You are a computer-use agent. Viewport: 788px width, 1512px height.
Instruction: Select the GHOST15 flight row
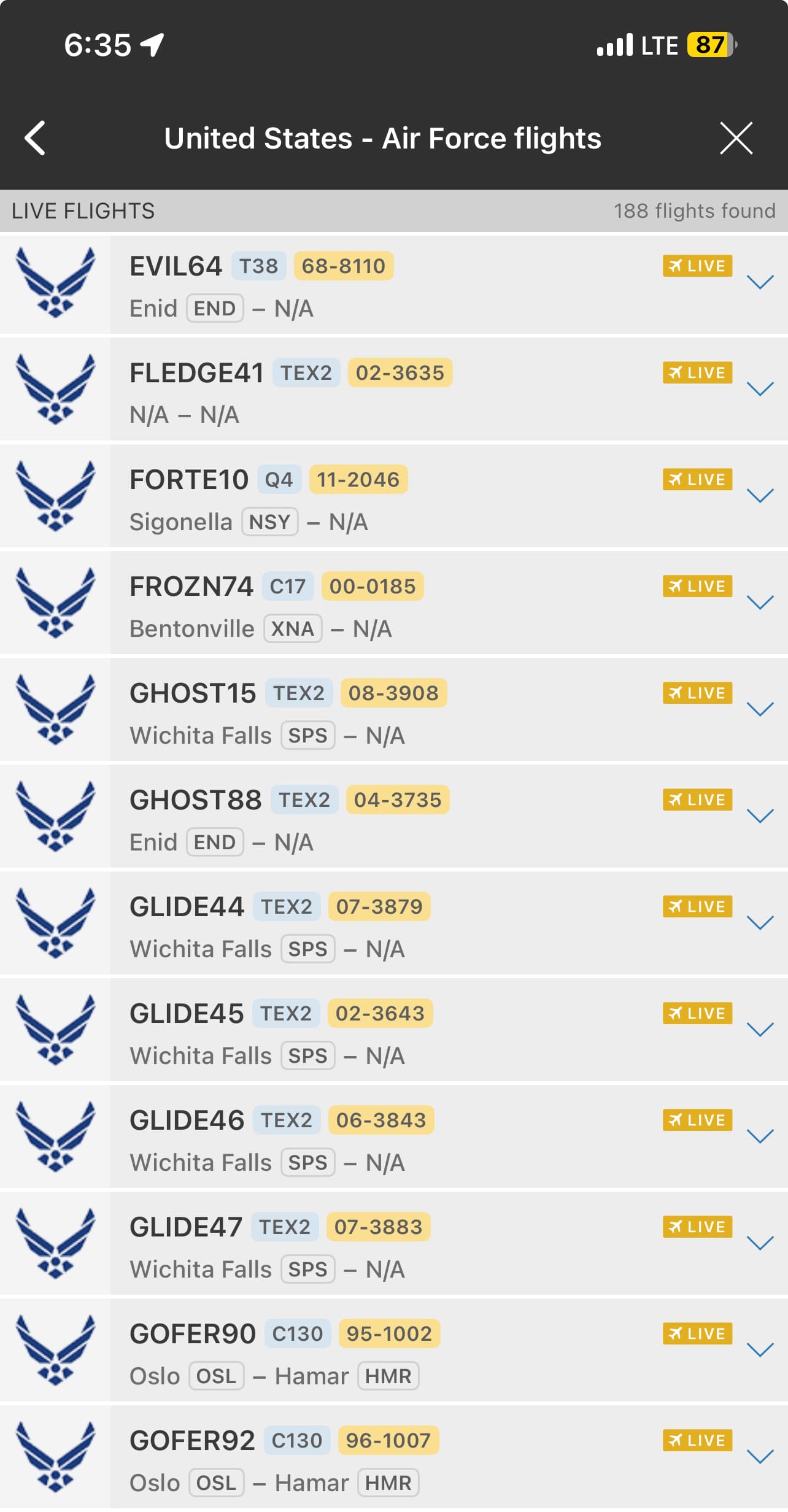pyautogui.click(x=368, y=712)
